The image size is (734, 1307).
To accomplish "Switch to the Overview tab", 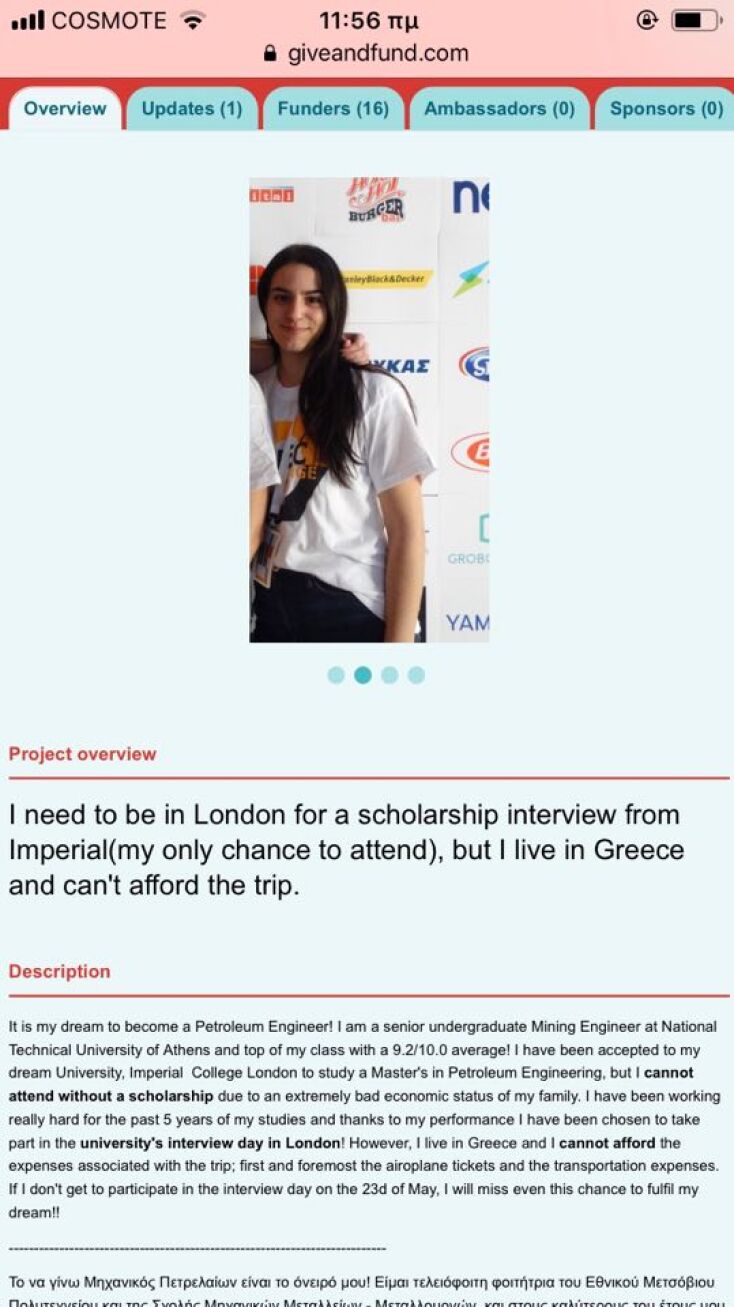I will (x=65, y=109).
